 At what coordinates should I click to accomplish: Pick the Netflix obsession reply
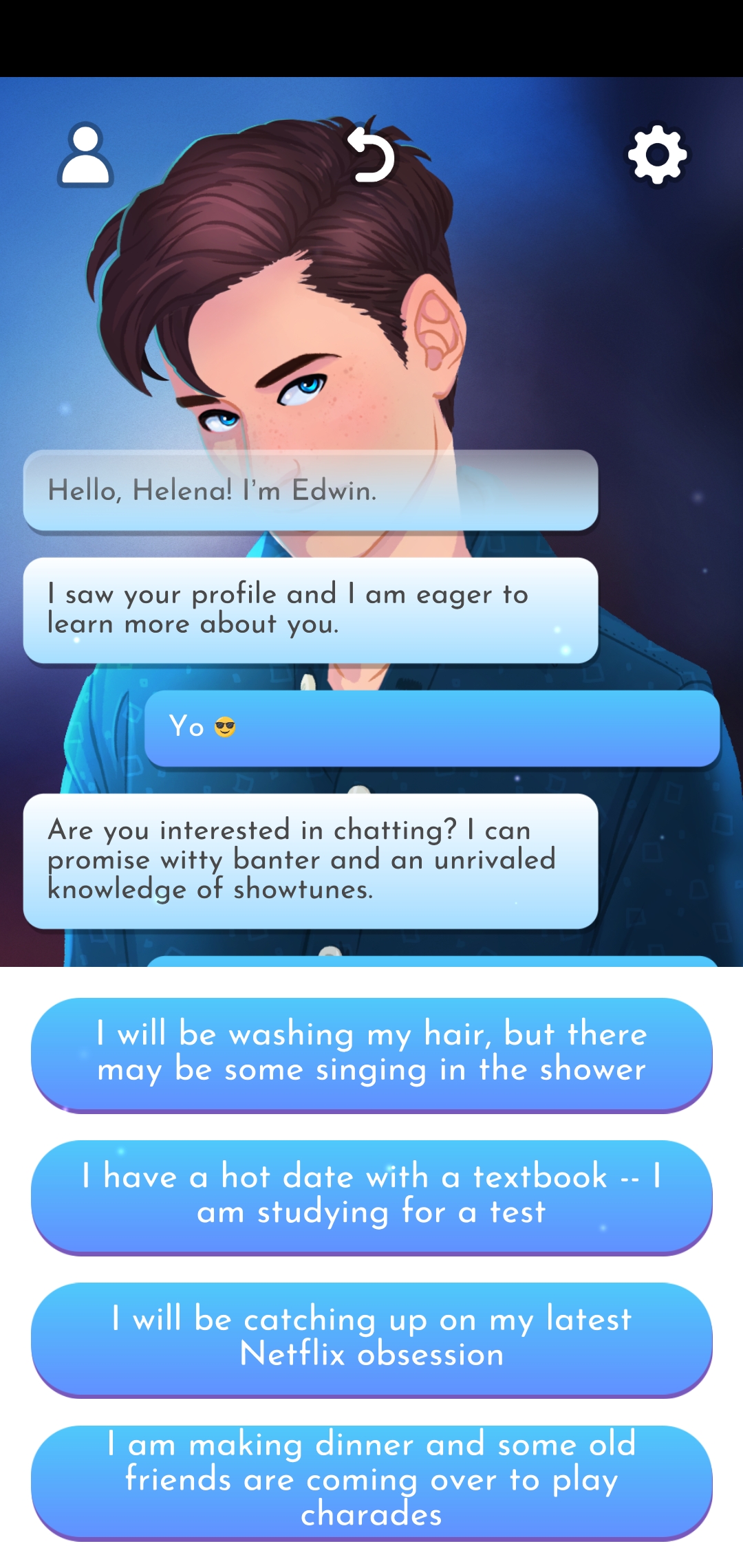click(x=371, y=1338)
